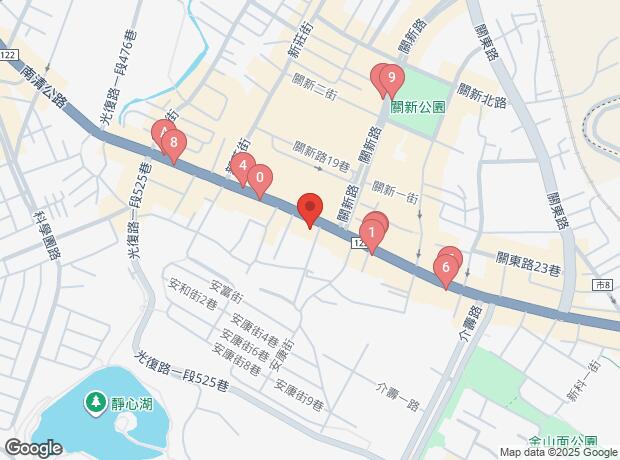Select map marker number 6
This screenshot has height=460, width=620.
coord(445,267)
